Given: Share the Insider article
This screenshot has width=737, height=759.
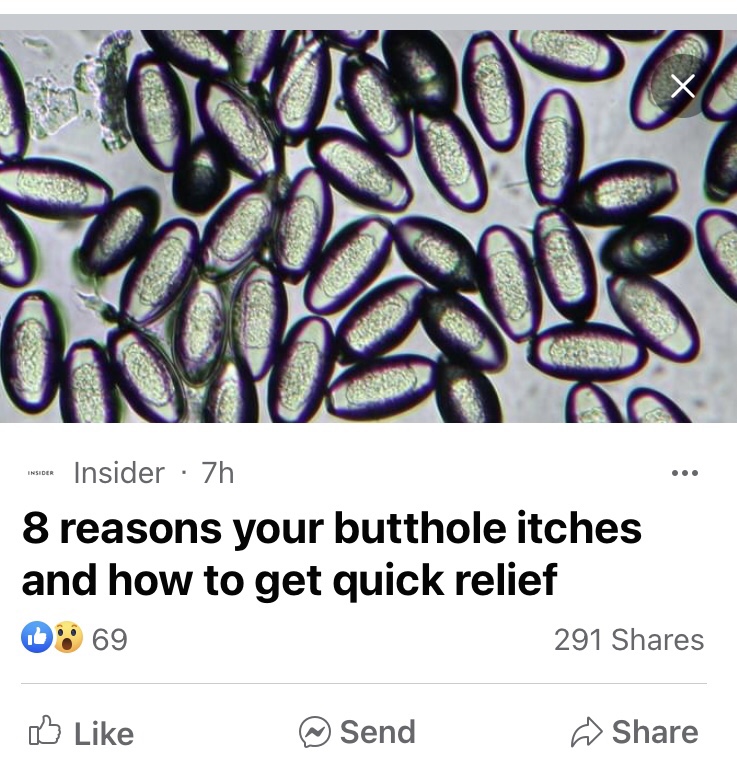Looking at the screenshot, I should [634, 733].
